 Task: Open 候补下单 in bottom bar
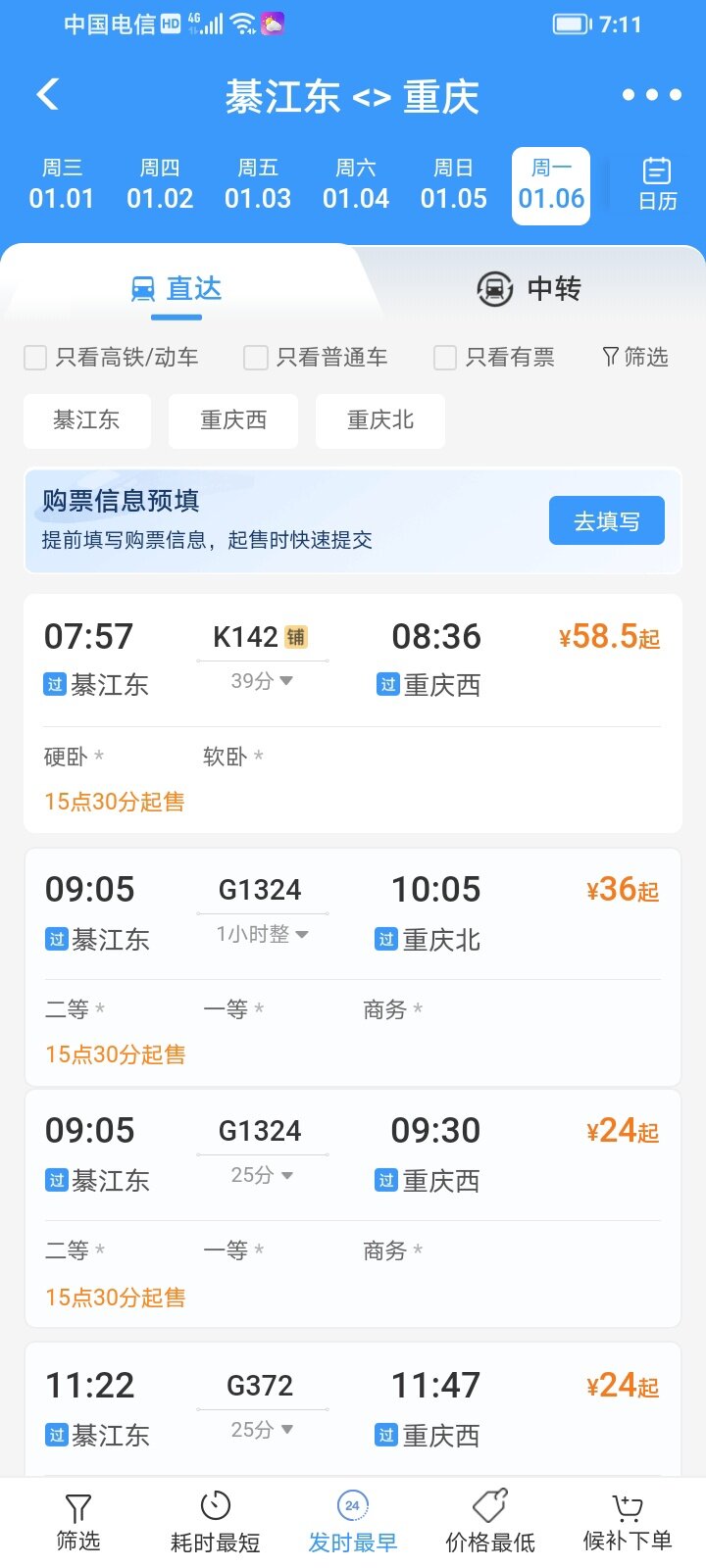pos(628,1522)
